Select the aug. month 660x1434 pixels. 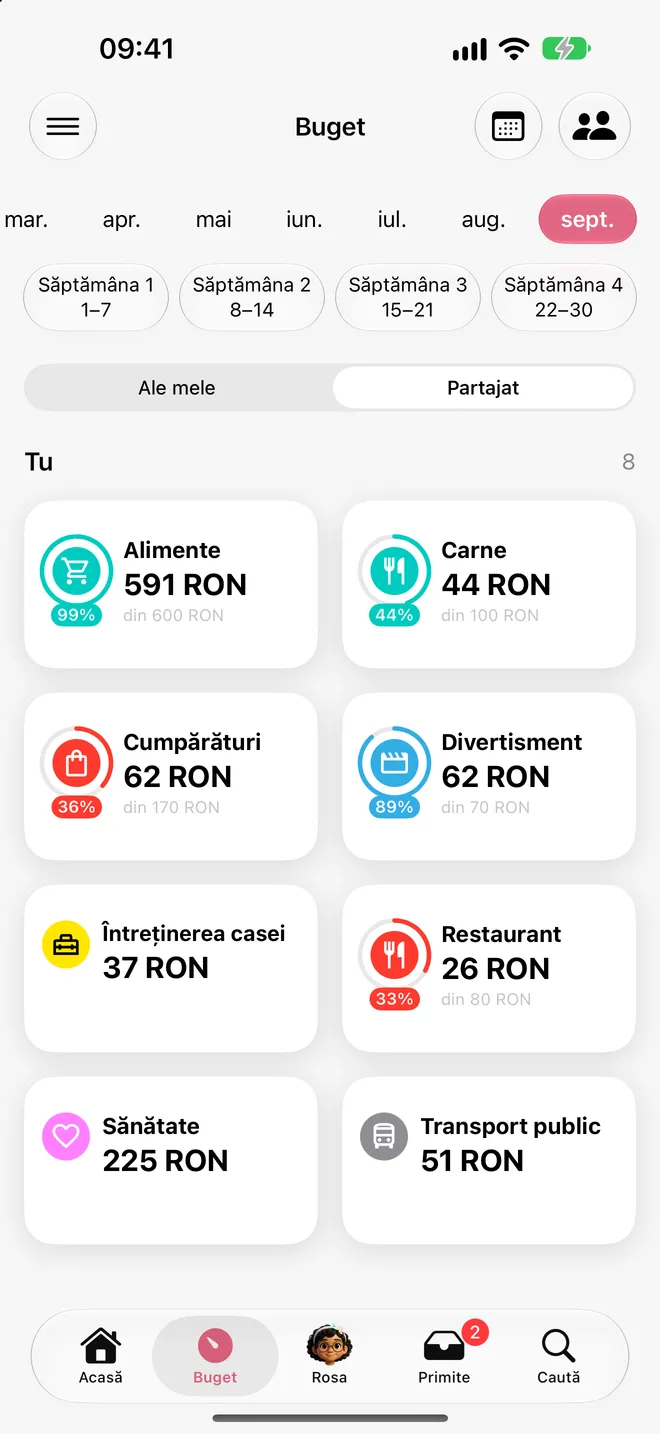(x=483, y=220)
